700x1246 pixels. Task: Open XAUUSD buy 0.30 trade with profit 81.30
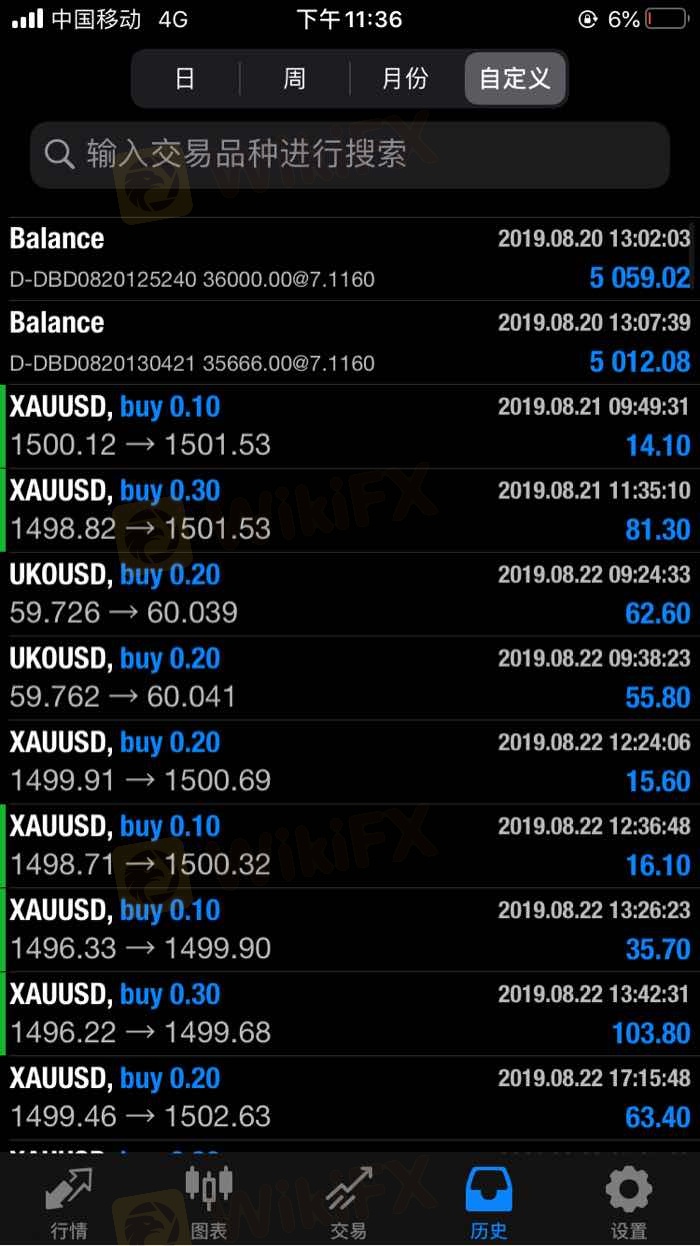click(x=350, y=510)
